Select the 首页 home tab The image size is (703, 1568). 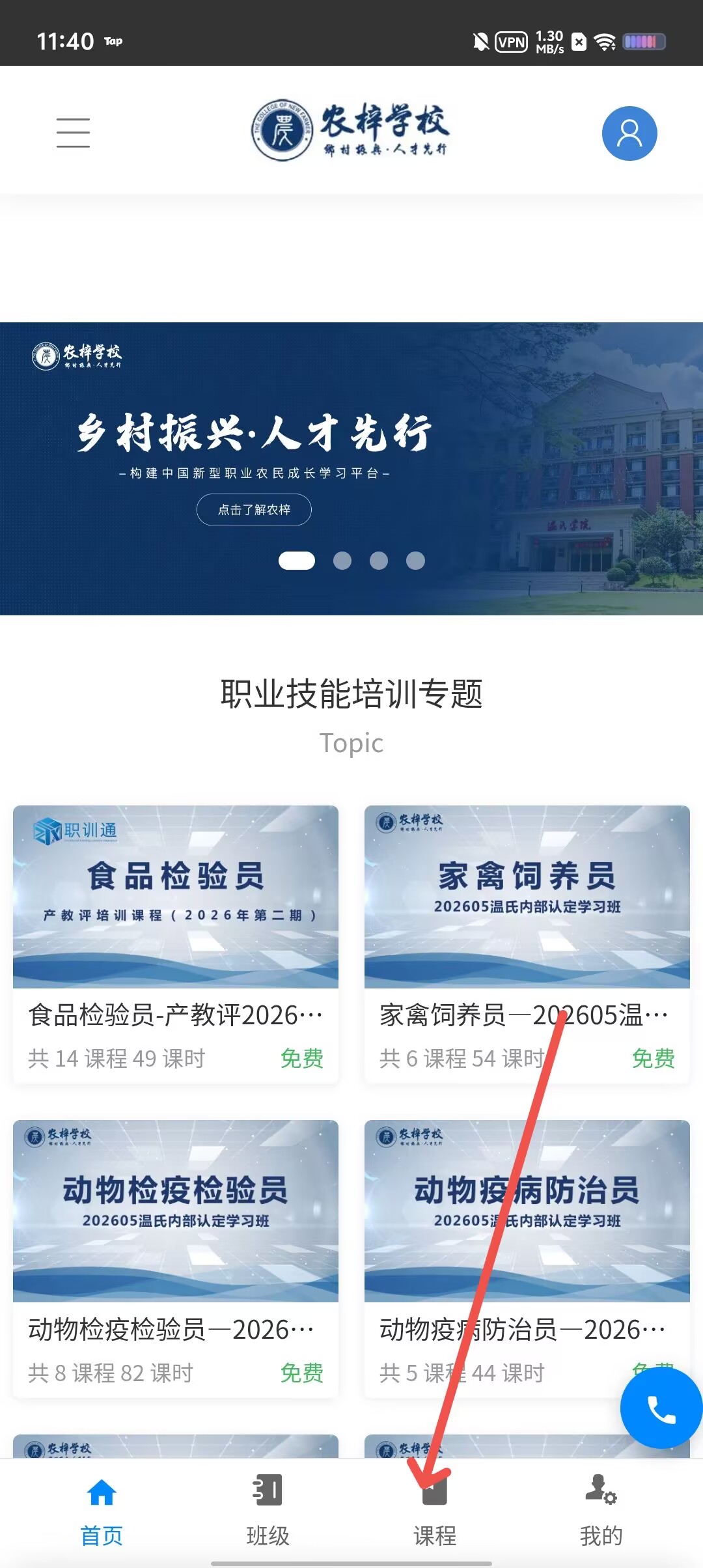tap(102, 1511)
